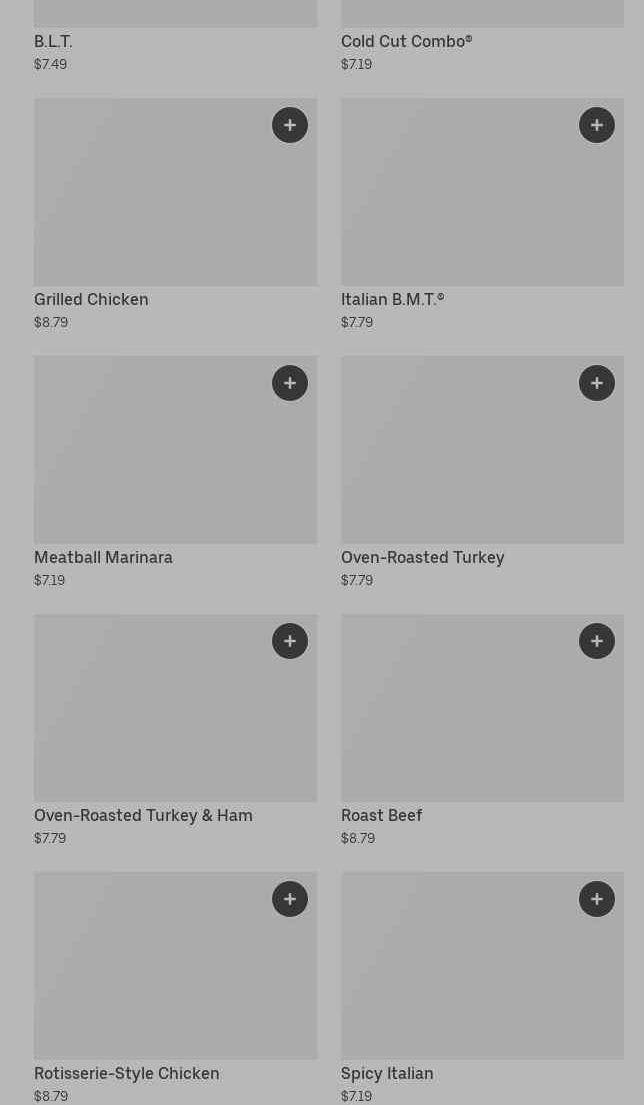Tap the plus on Meatball Marinara
The width and height of the screenshot is (644, 1105).
click(290, 383)
